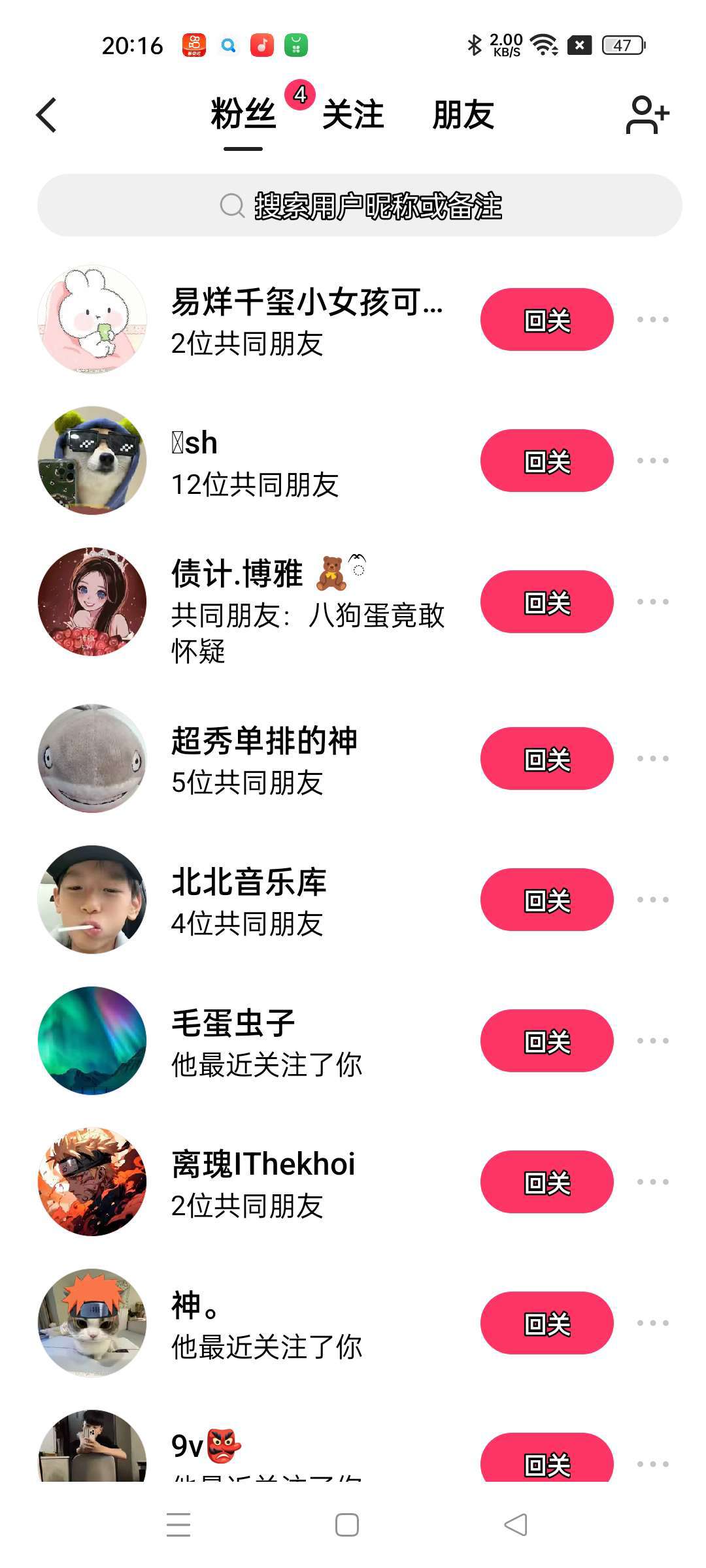Follow back the user named sh
706x1568 pixels.
click(546, 461)
